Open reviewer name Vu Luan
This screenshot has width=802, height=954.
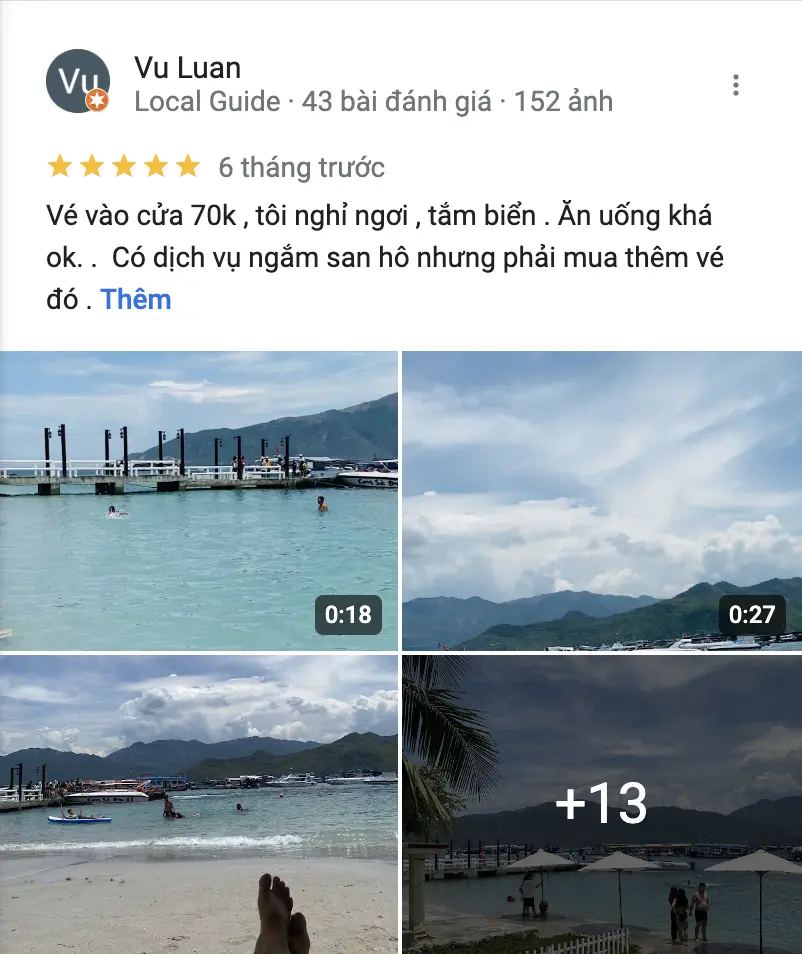tap(187, 68)
